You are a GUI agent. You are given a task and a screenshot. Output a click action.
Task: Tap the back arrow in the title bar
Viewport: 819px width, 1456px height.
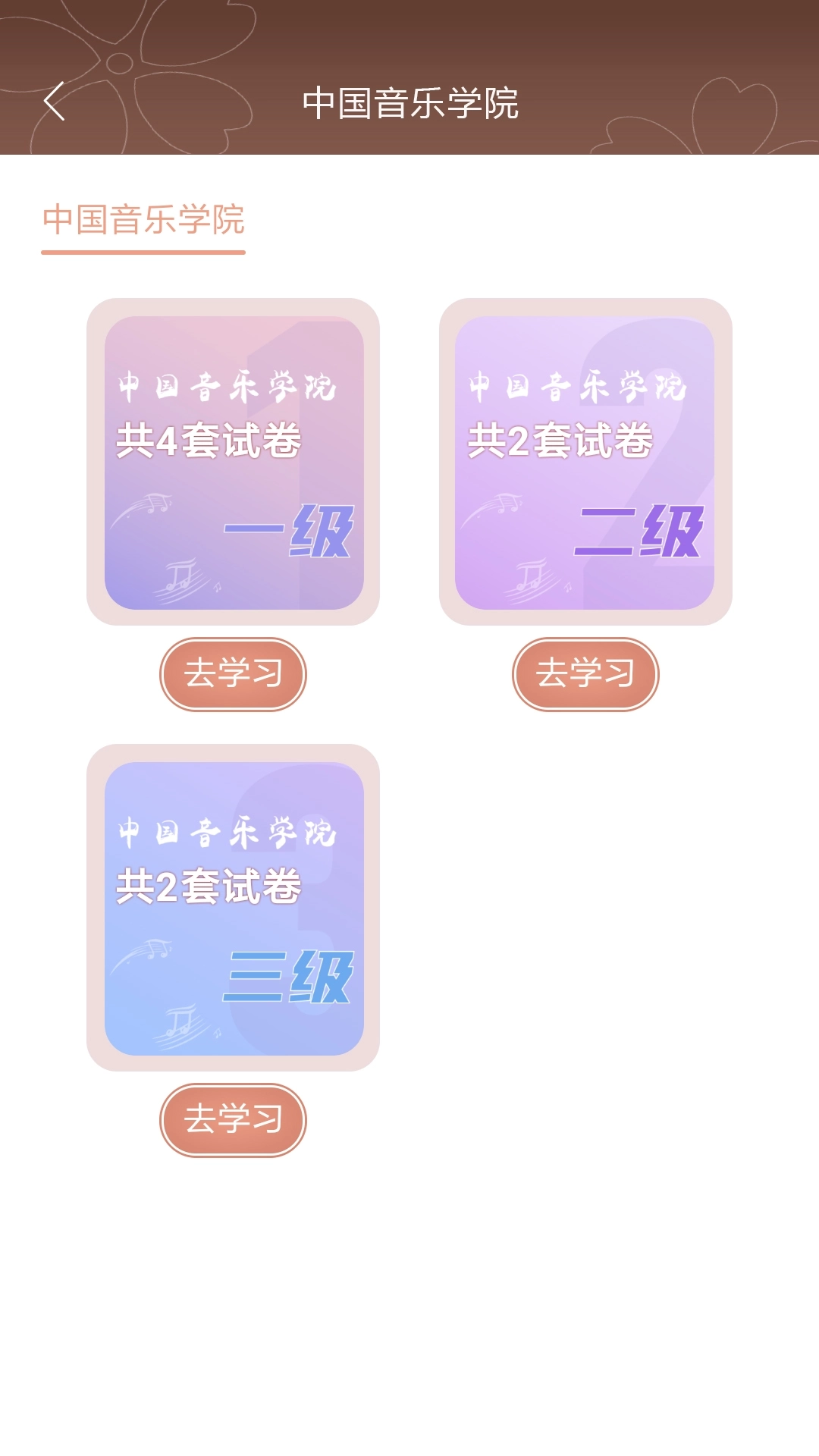(55, 101)
